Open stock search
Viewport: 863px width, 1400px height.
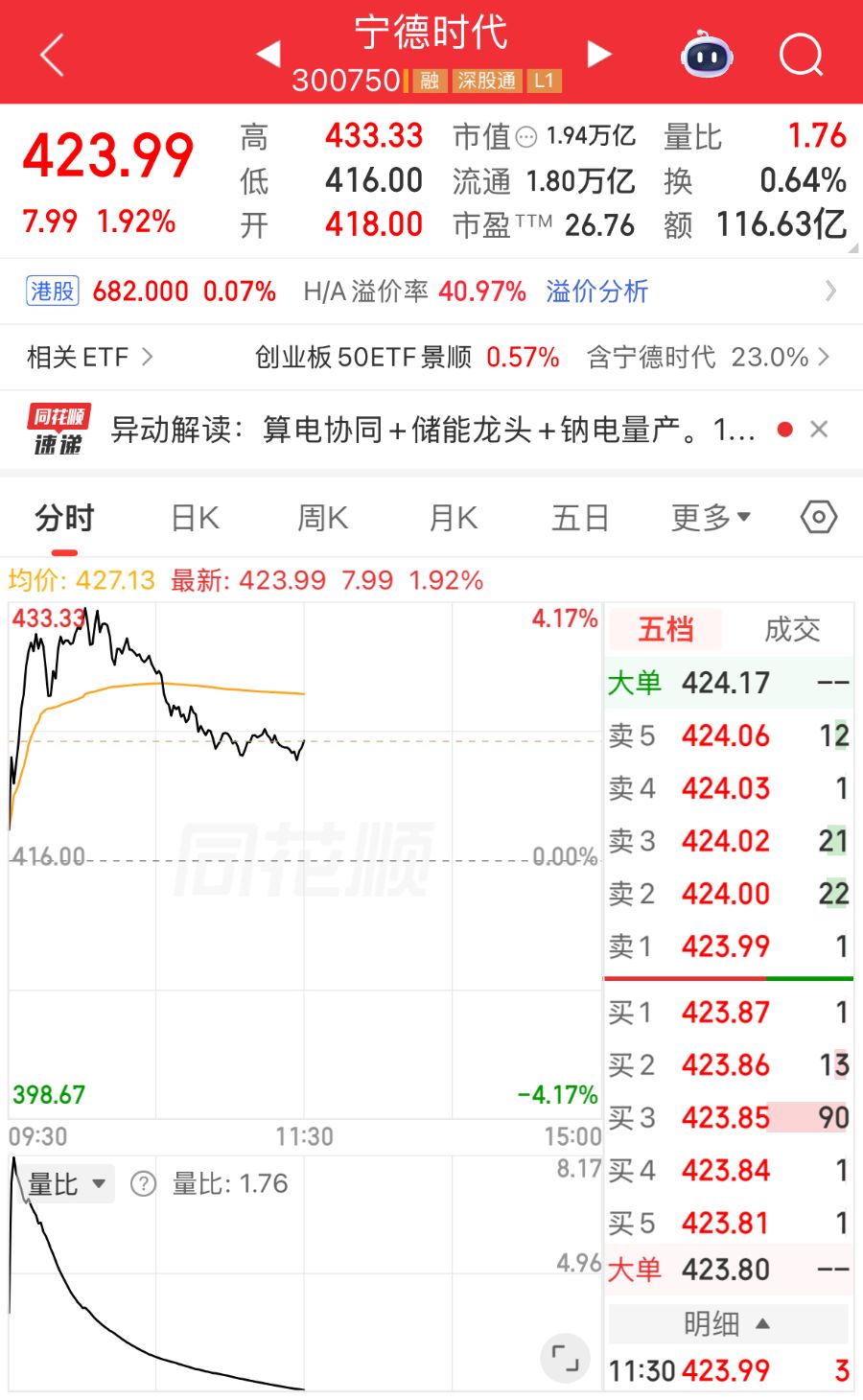pyautogui.click(x=801, y=54)
